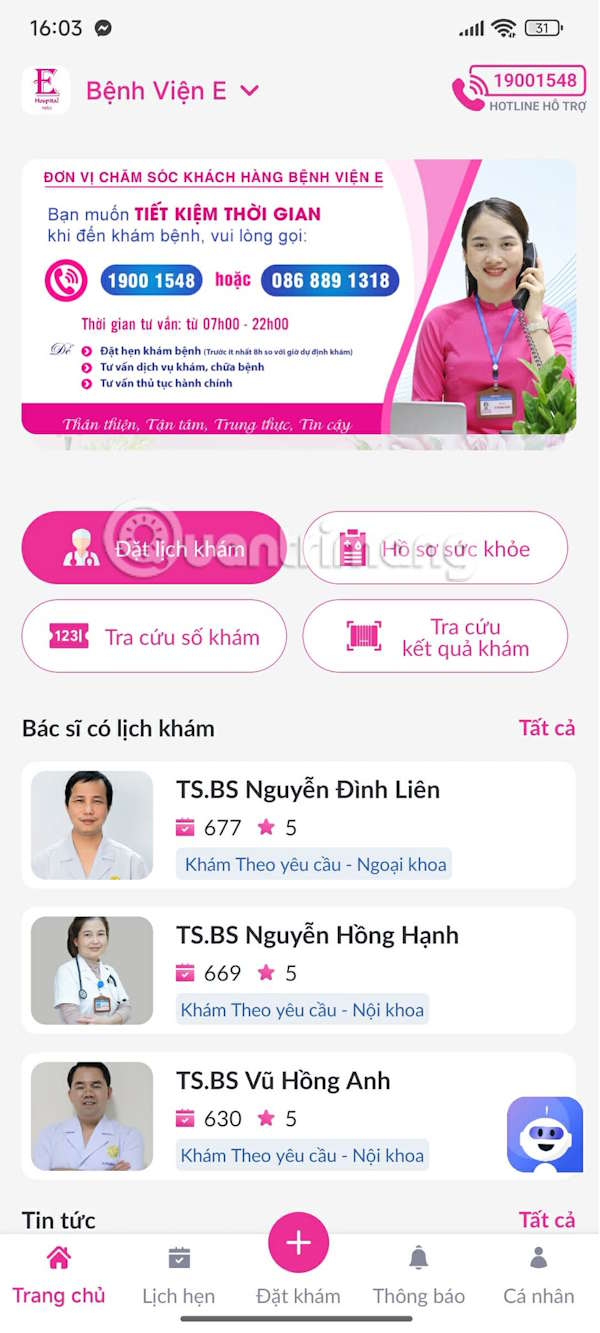Go to the Trang chủ tab
This screenshot has width=600, height=1333.
[59, 1276]
